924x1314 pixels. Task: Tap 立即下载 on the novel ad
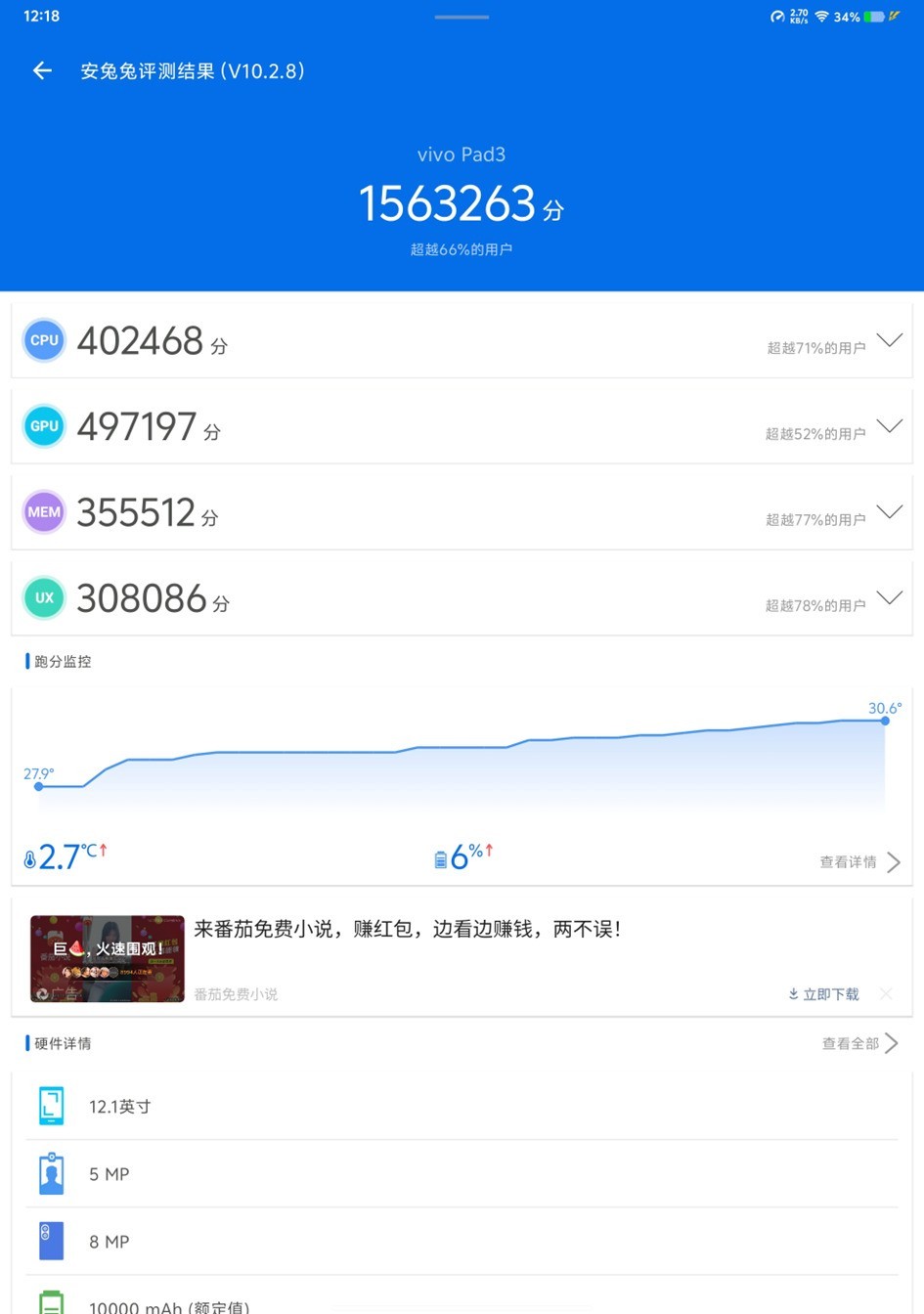824,993
